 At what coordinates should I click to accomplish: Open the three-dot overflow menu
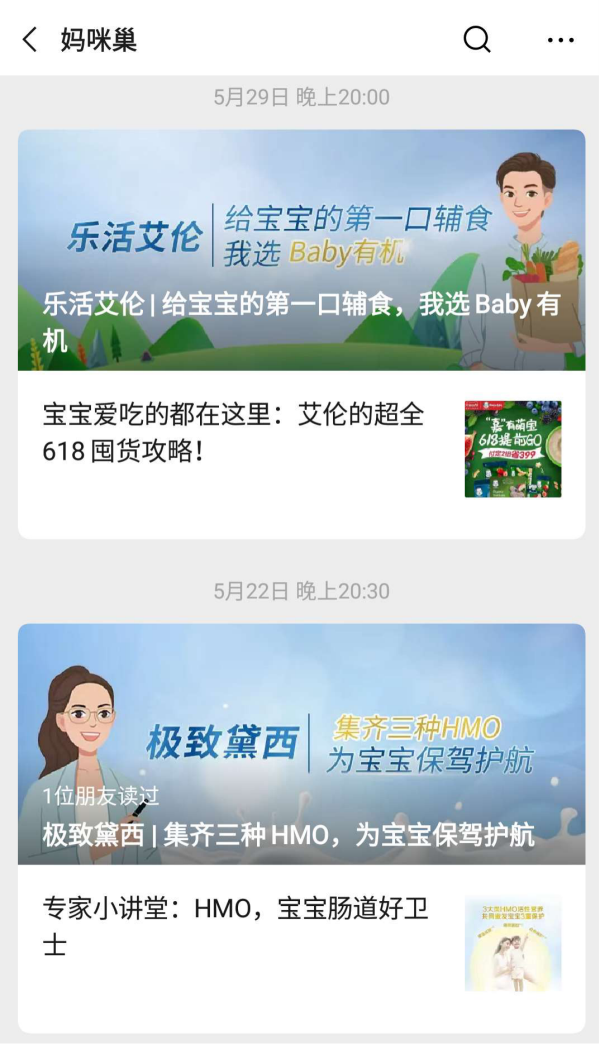561,40
